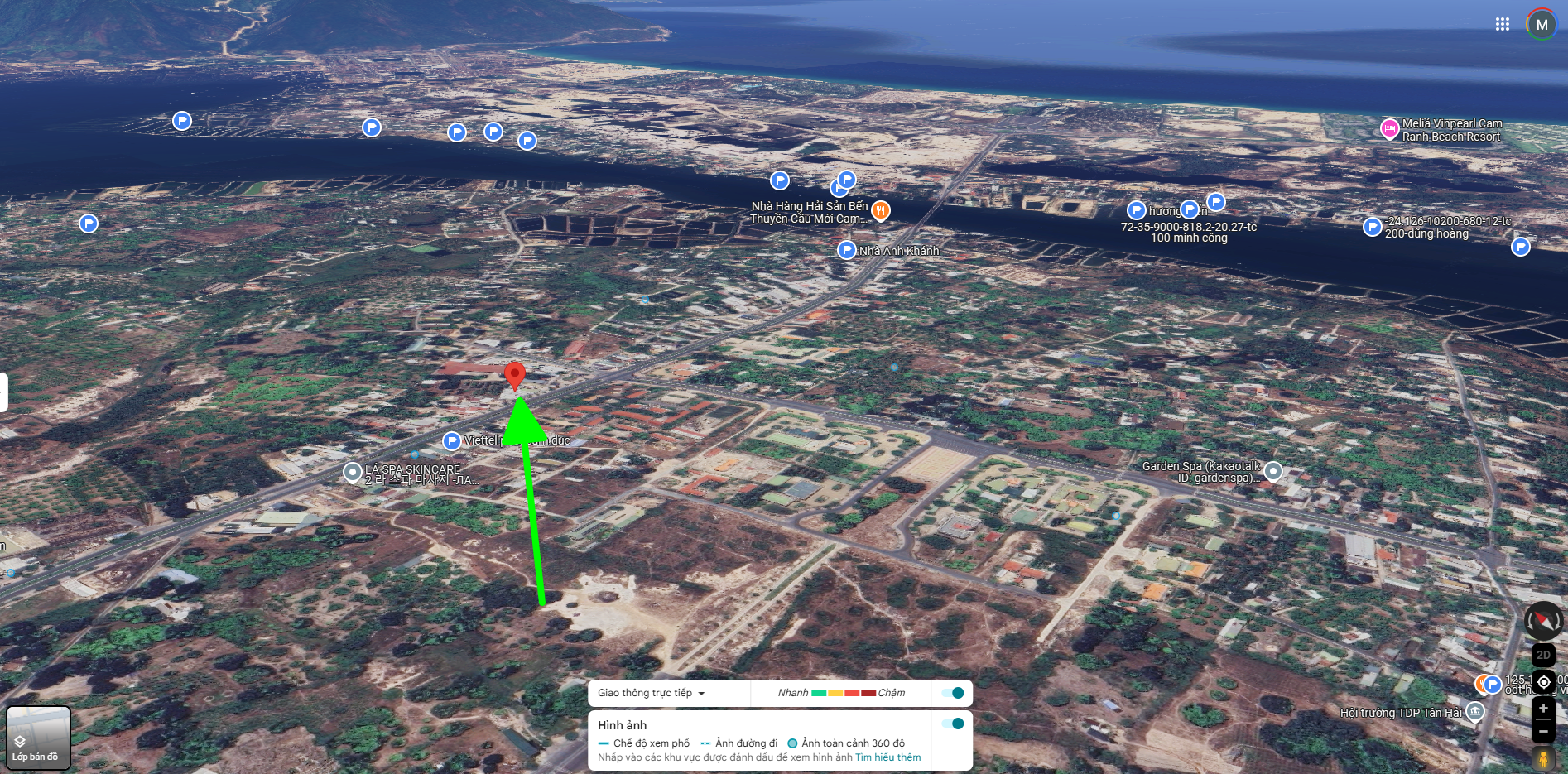1568x774 pixels.
Task: Zoom in on the map
Action: click(1543, 709)
